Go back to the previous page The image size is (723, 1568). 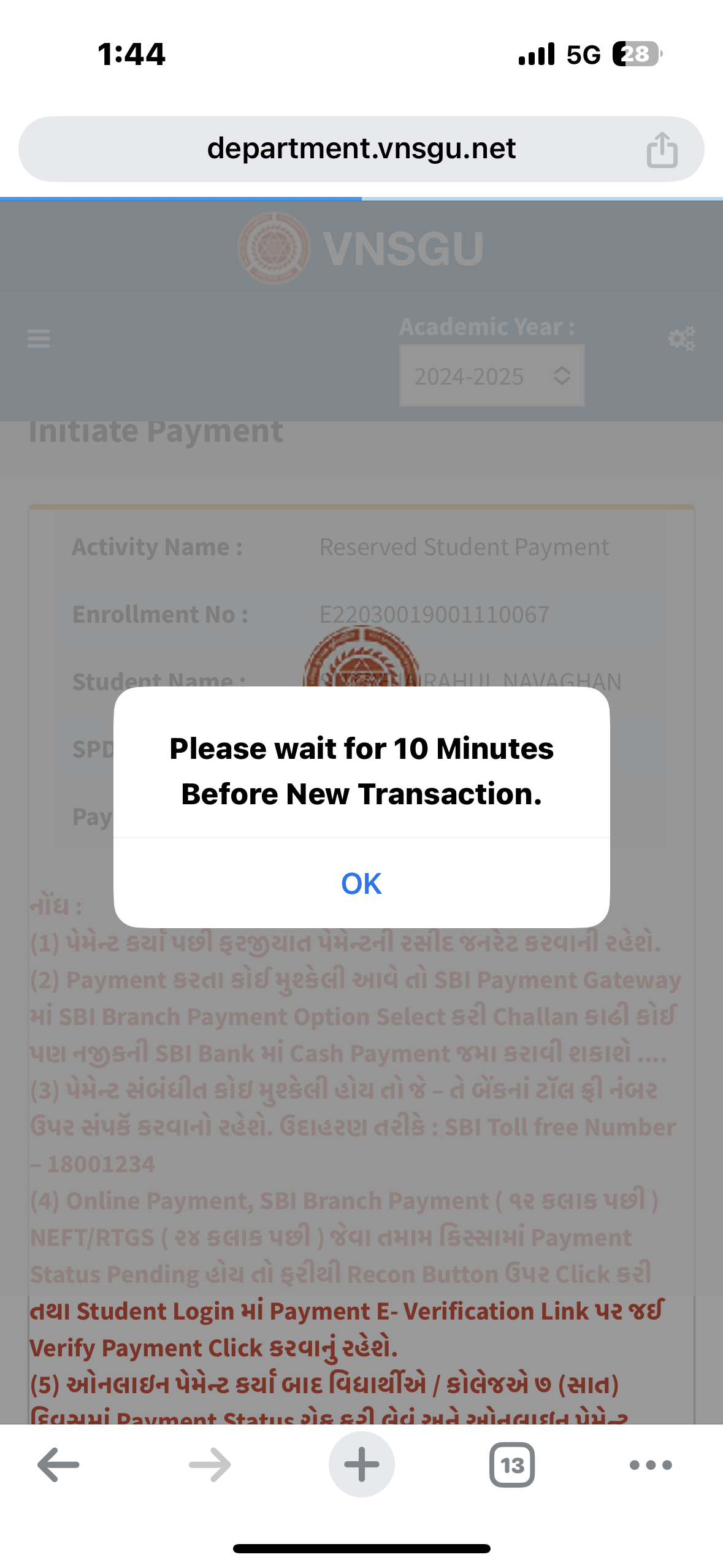pos(59,1464)
